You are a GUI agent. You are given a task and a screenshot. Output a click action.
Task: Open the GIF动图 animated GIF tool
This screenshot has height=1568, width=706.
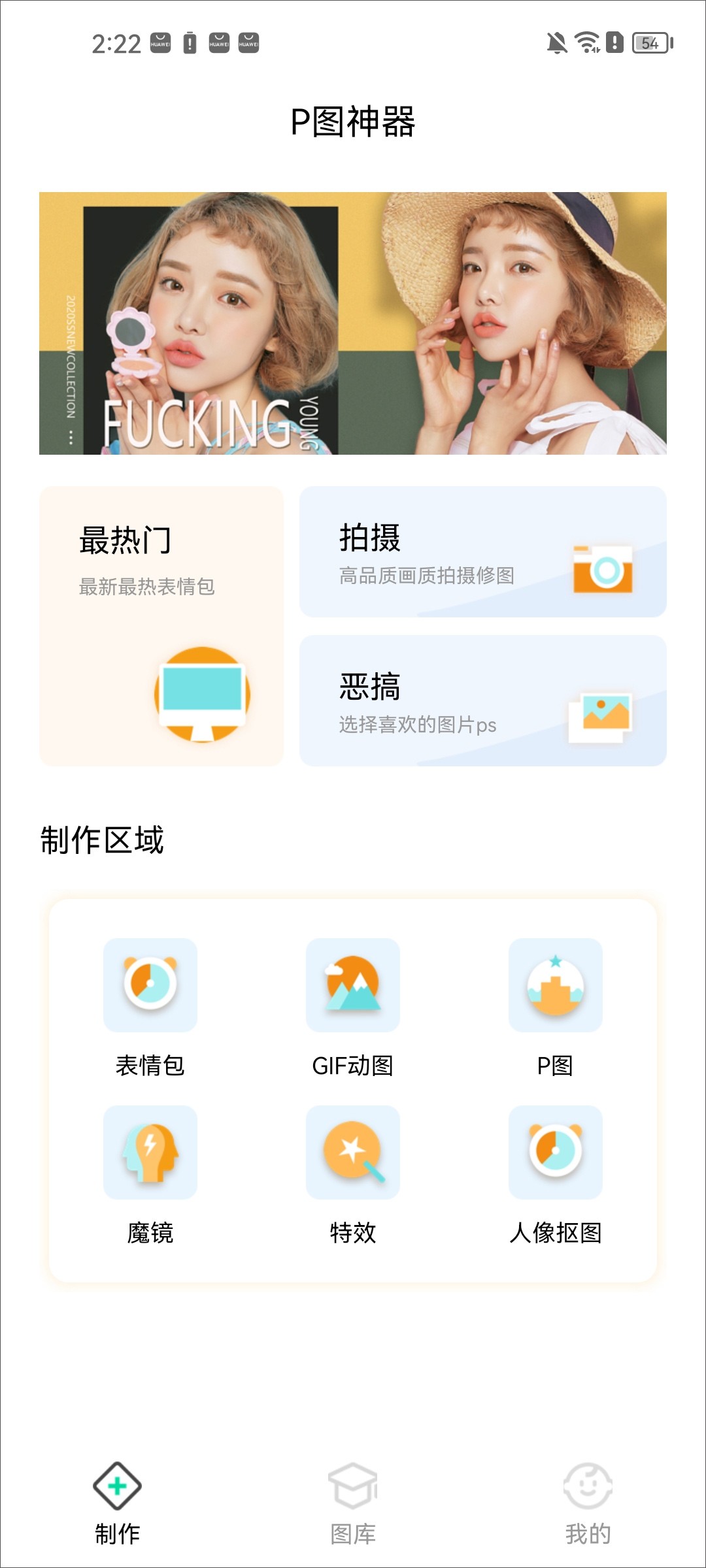point(352,986)
